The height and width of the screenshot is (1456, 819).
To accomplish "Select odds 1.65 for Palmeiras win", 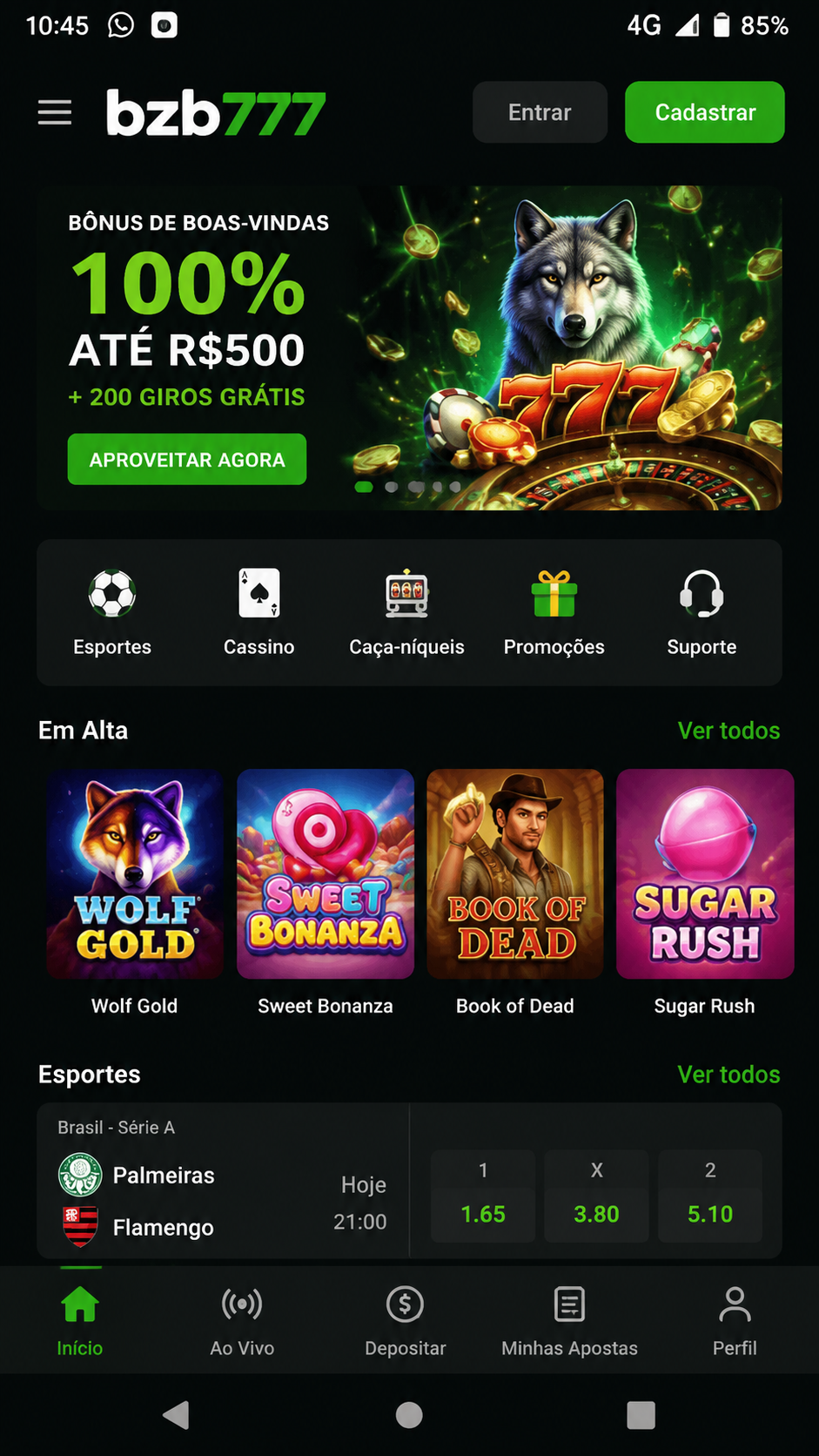I will 483,1196.
